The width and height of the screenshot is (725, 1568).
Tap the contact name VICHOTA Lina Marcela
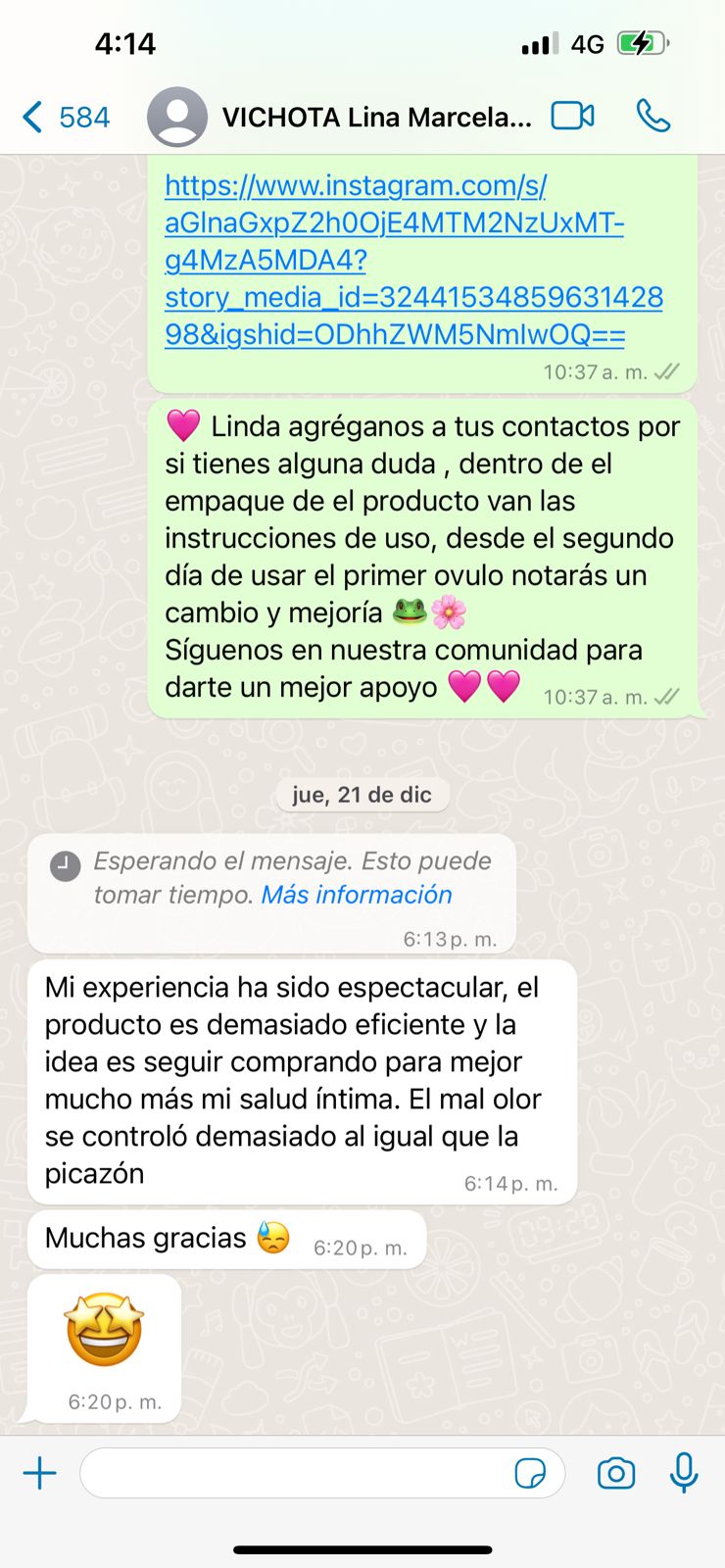click(377, 117)
